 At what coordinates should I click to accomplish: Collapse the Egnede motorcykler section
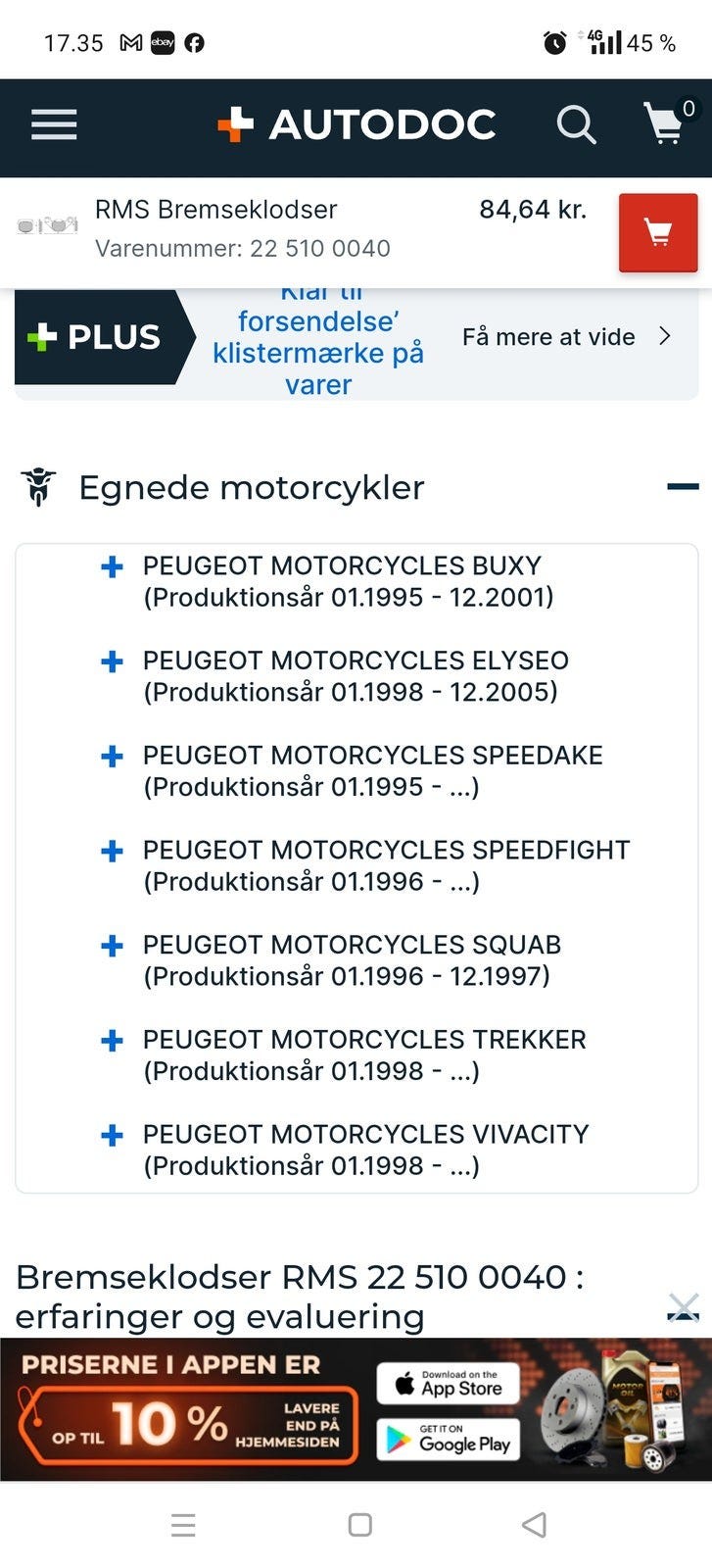pos(683,486)
